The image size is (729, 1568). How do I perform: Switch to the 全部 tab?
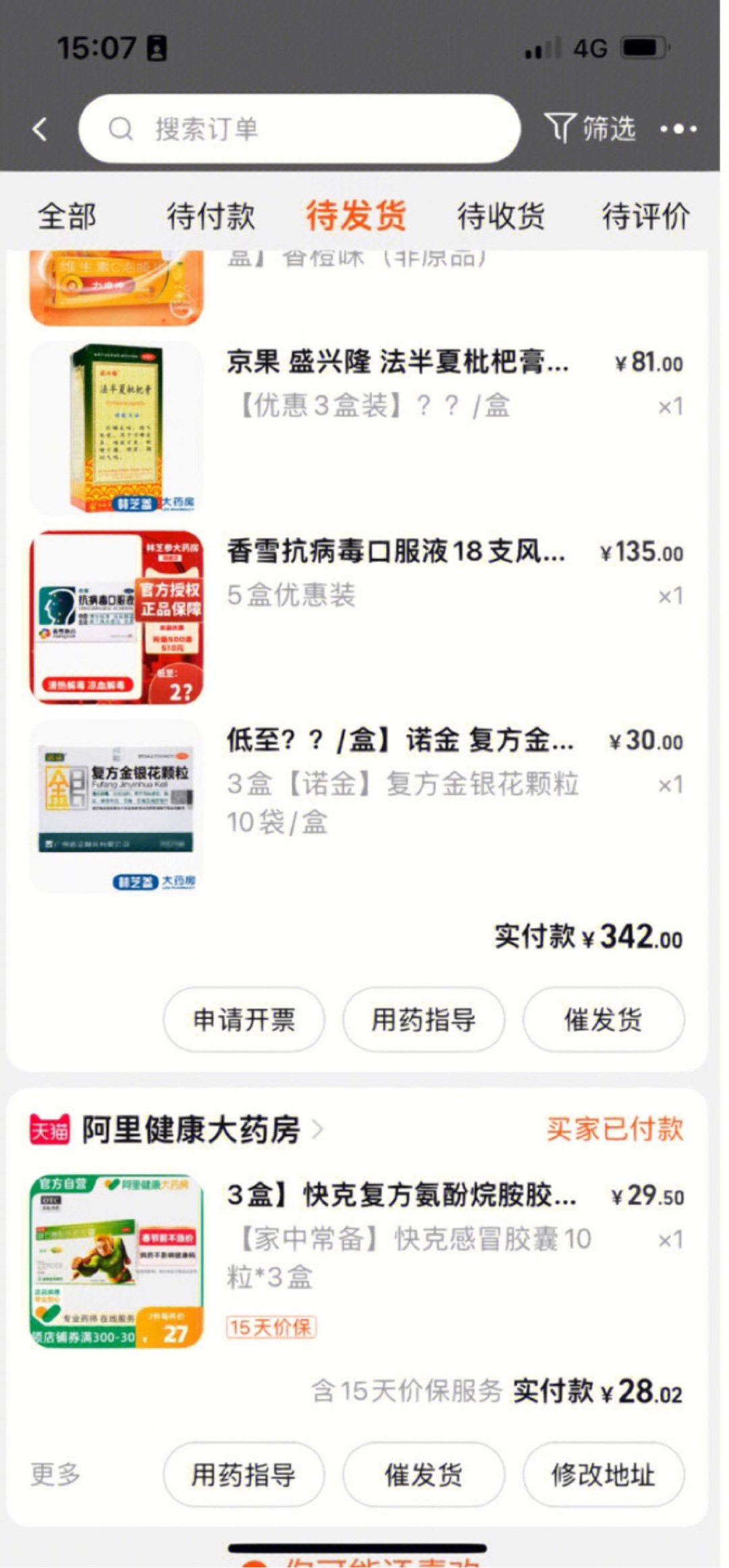(67, 217)
